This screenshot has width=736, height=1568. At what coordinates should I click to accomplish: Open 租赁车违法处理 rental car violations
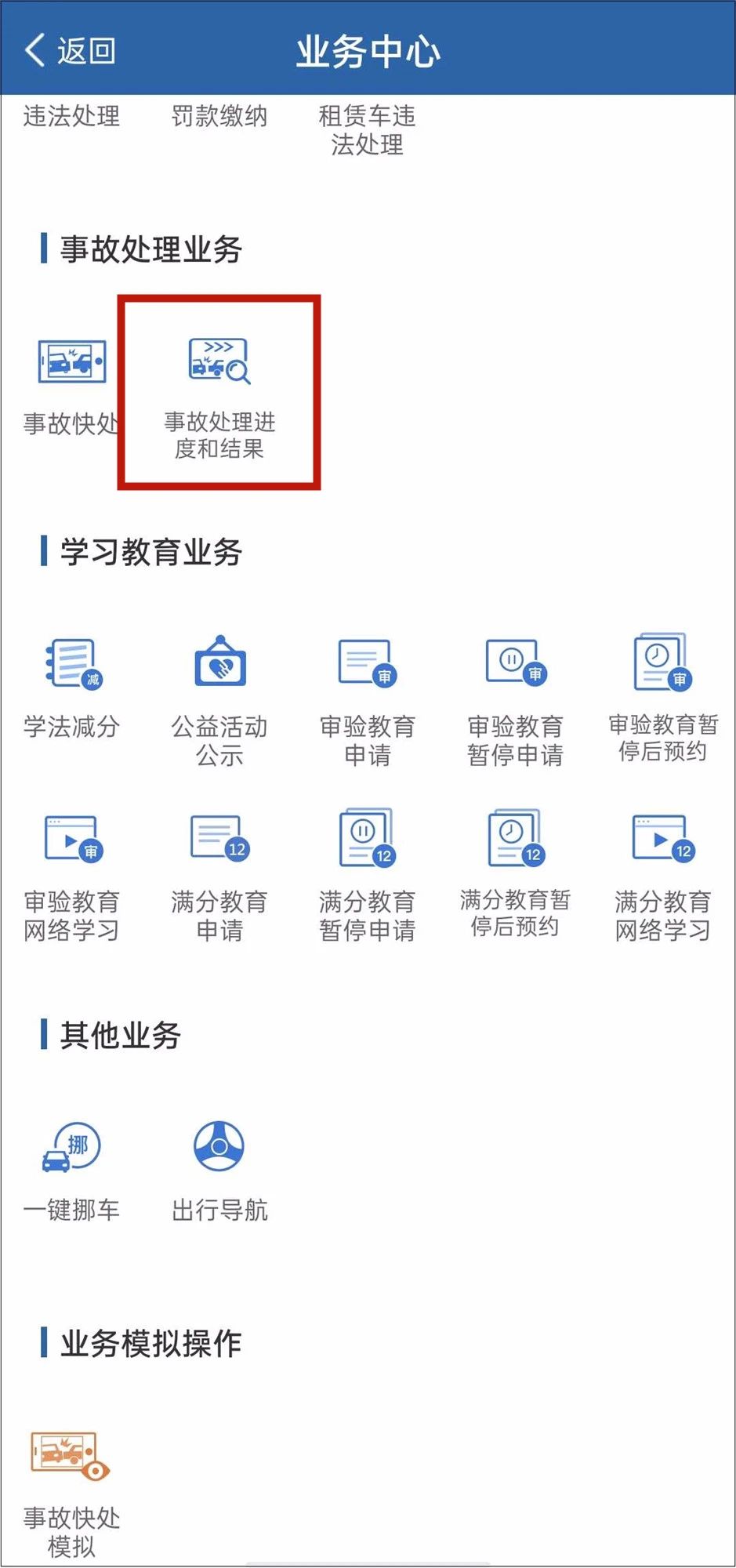point(367,129)
